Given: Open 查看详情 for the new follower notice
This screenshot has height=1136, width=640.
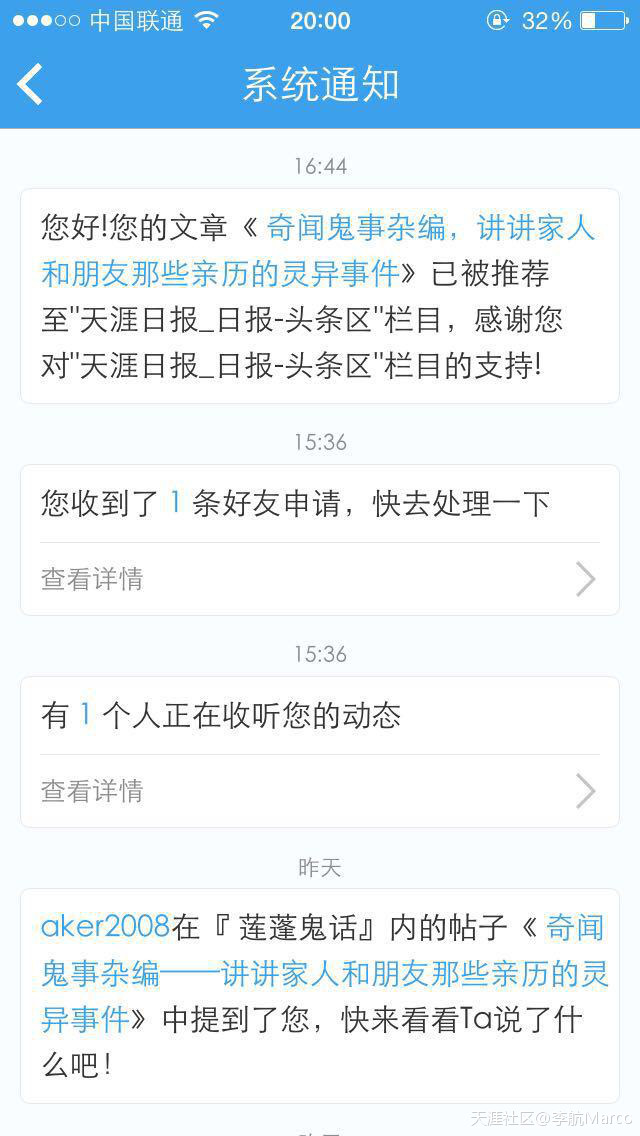Looking at the screenshot, I should (319, 791).
